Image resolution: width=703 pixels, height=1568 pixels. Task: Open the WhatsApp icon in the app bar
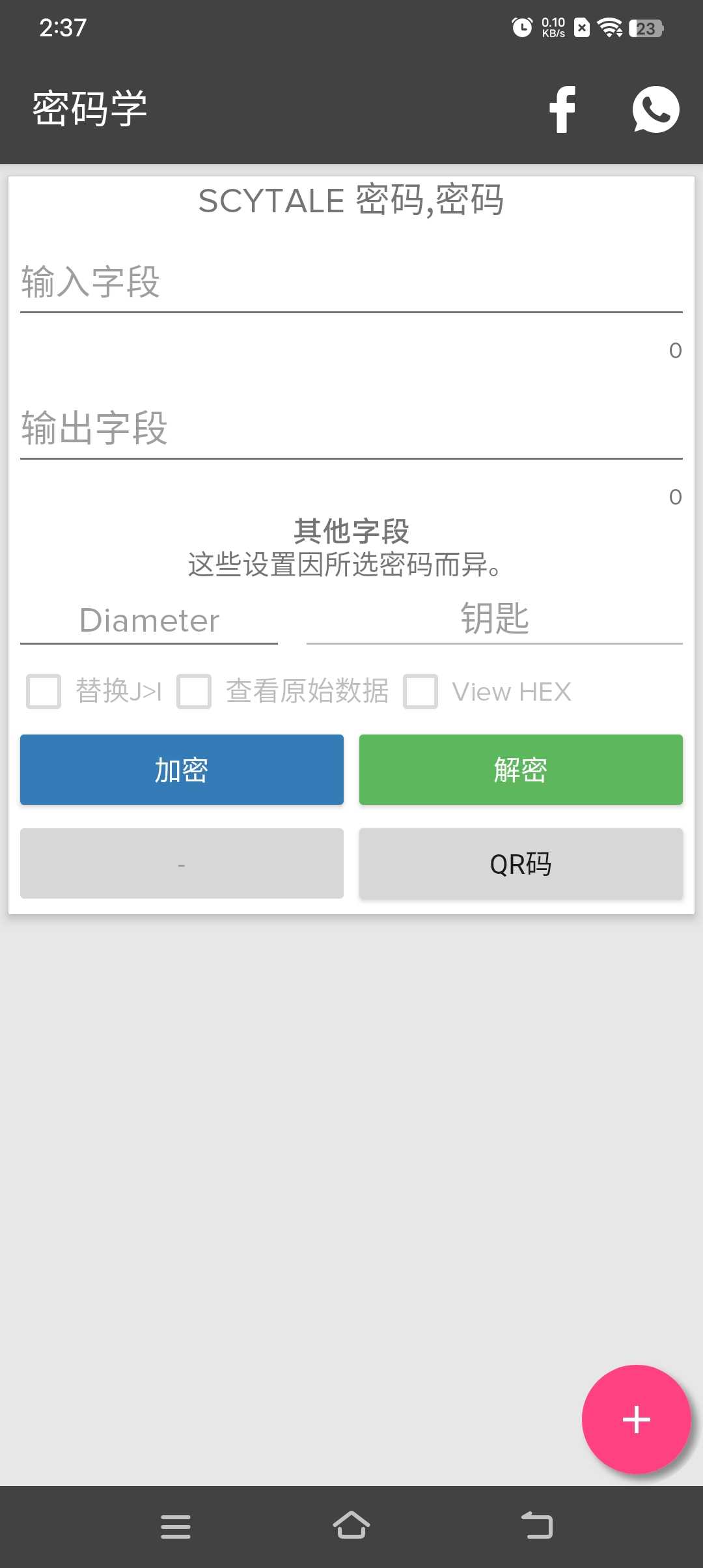point(655,109)
